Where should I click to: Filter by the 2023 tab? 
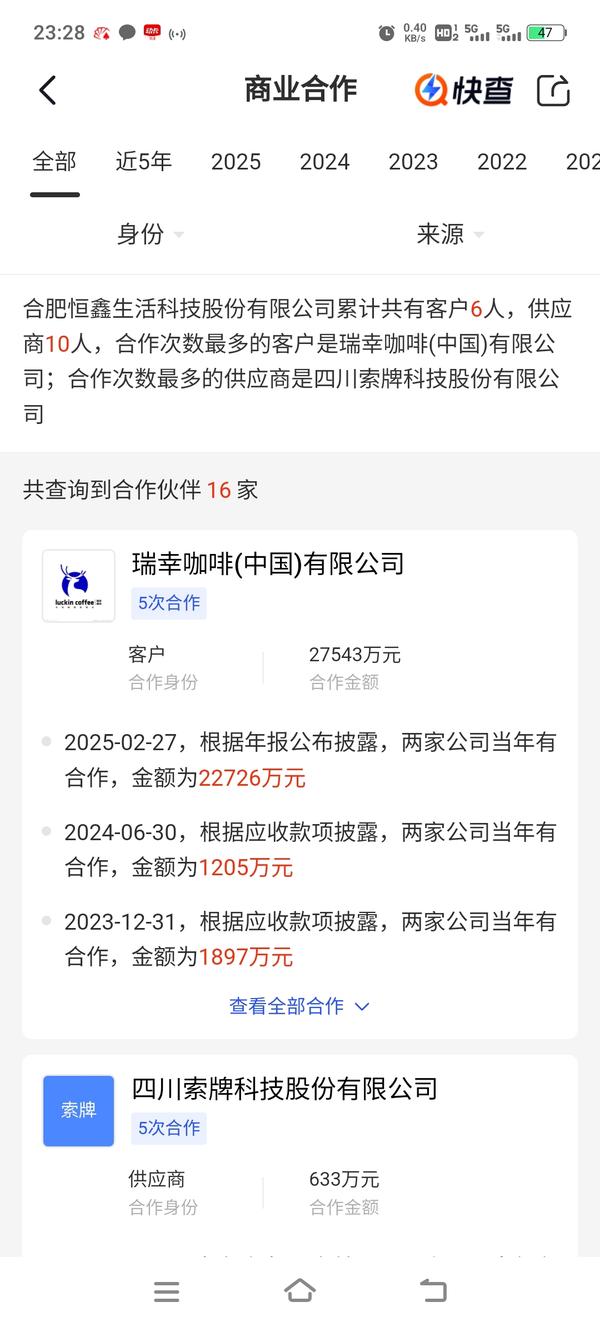(x=413, y=162)
